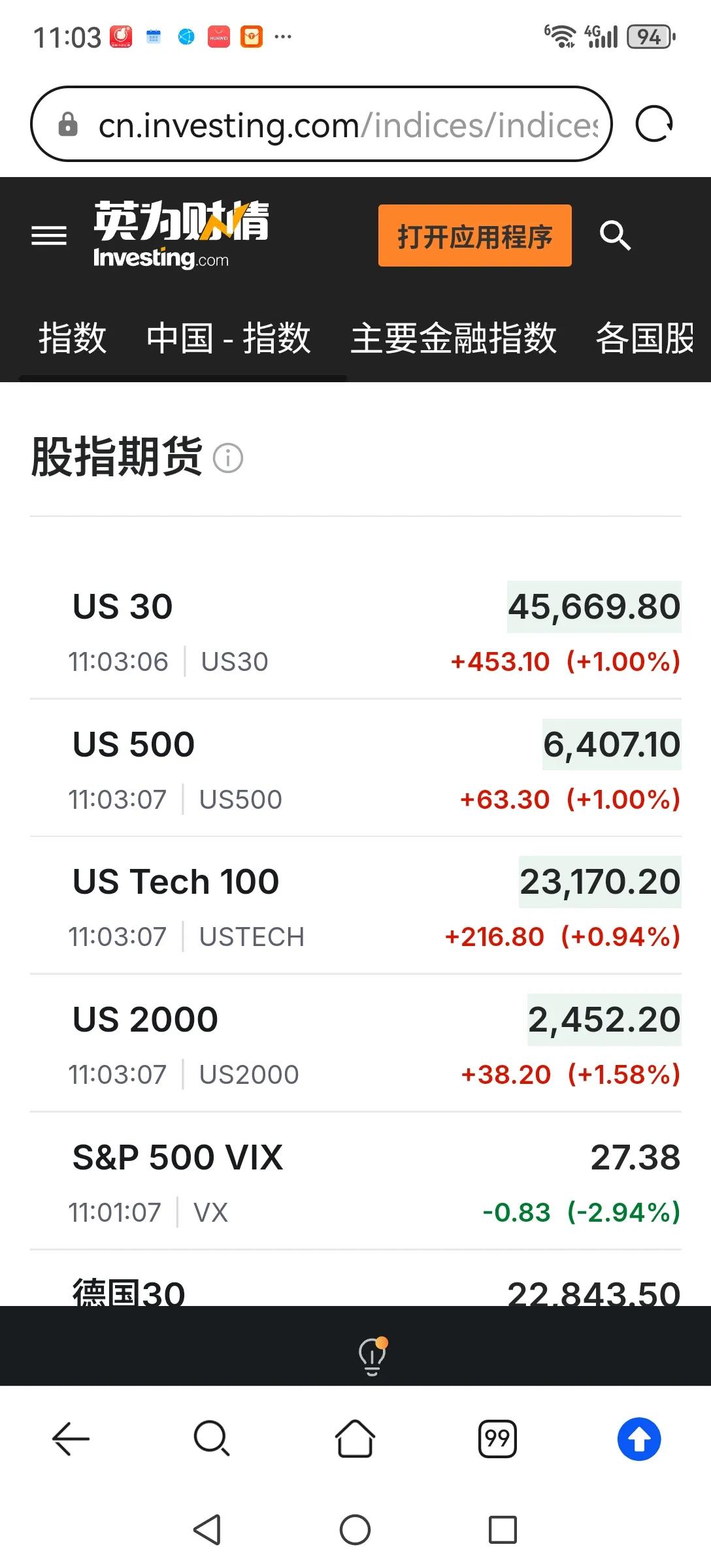The height and width of the screenshot is (1568, 711).
Task: Select the 指数 navigation tab
Action: (72, 338)
